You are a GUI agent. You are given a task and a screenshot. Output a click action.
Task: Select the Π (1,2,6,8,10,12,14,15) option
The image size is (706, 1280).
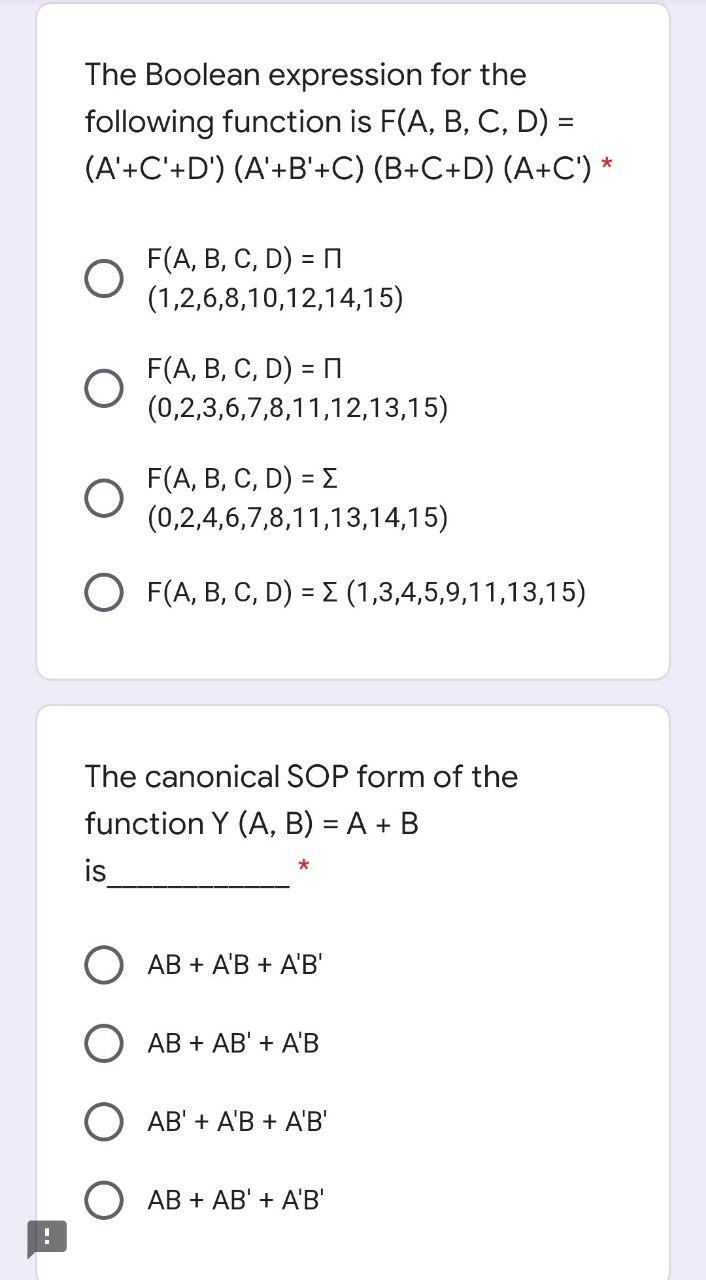click(x=104, y=279)
